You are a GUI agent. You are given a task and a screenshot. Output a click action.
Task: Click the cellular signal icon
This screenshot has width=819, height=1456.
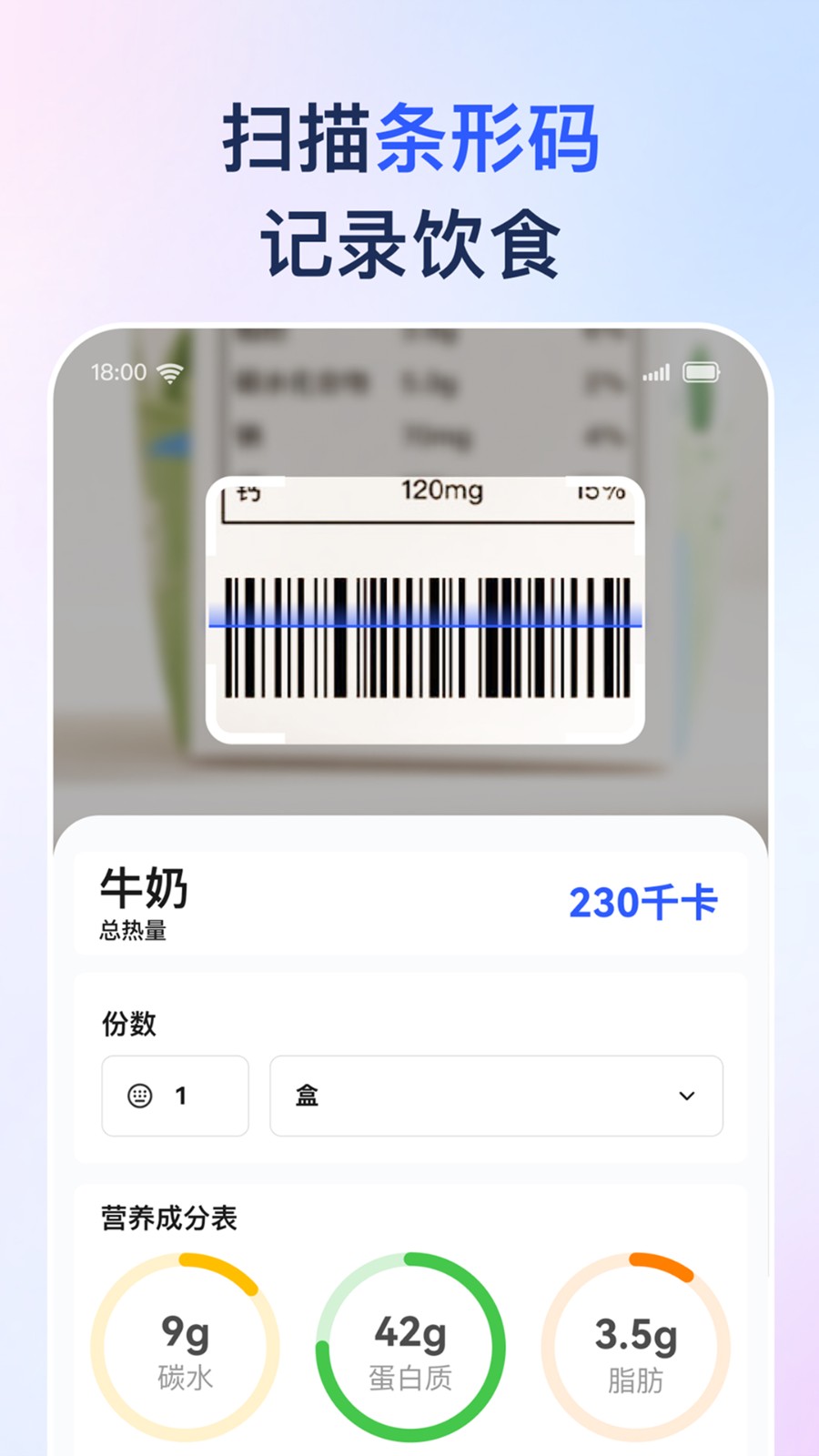tap(655, 372)
